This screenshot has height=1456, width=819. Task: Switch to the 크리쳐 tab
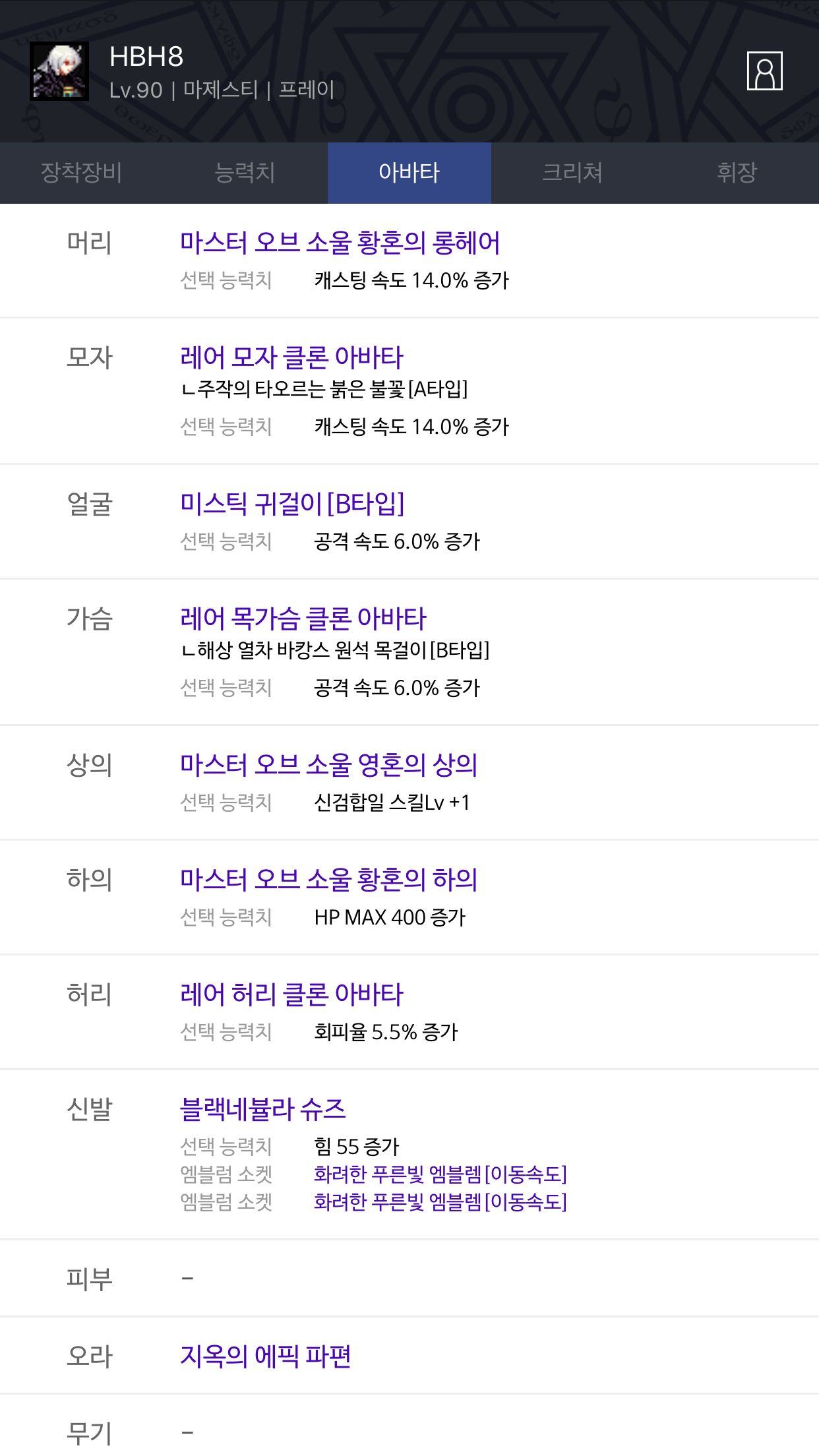[x=573, y=173]
